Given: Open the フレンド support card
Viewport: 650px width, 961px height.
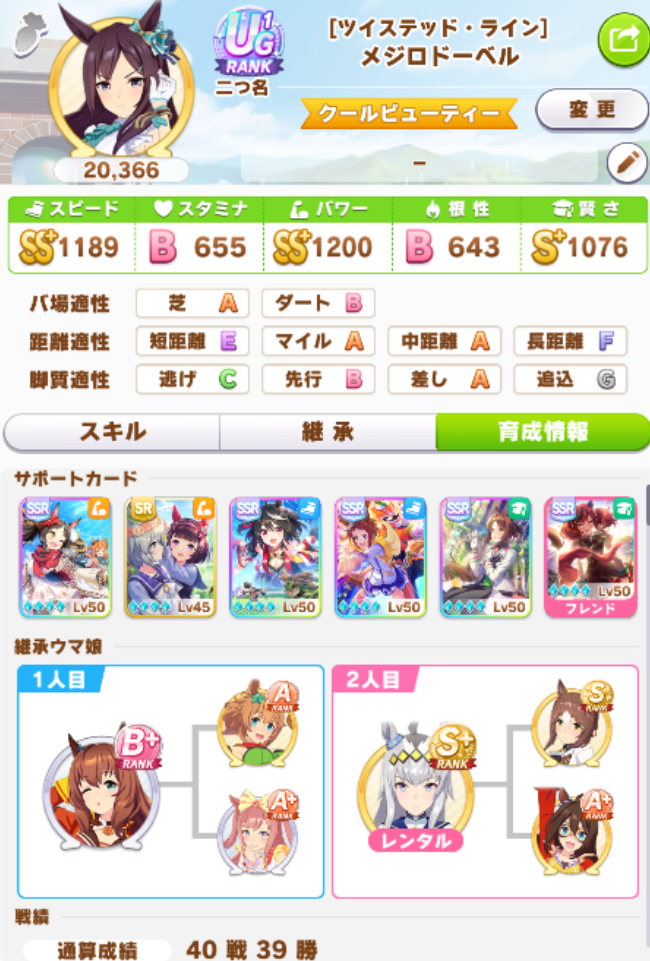Looking at the screenshot, I should point(590,557).
